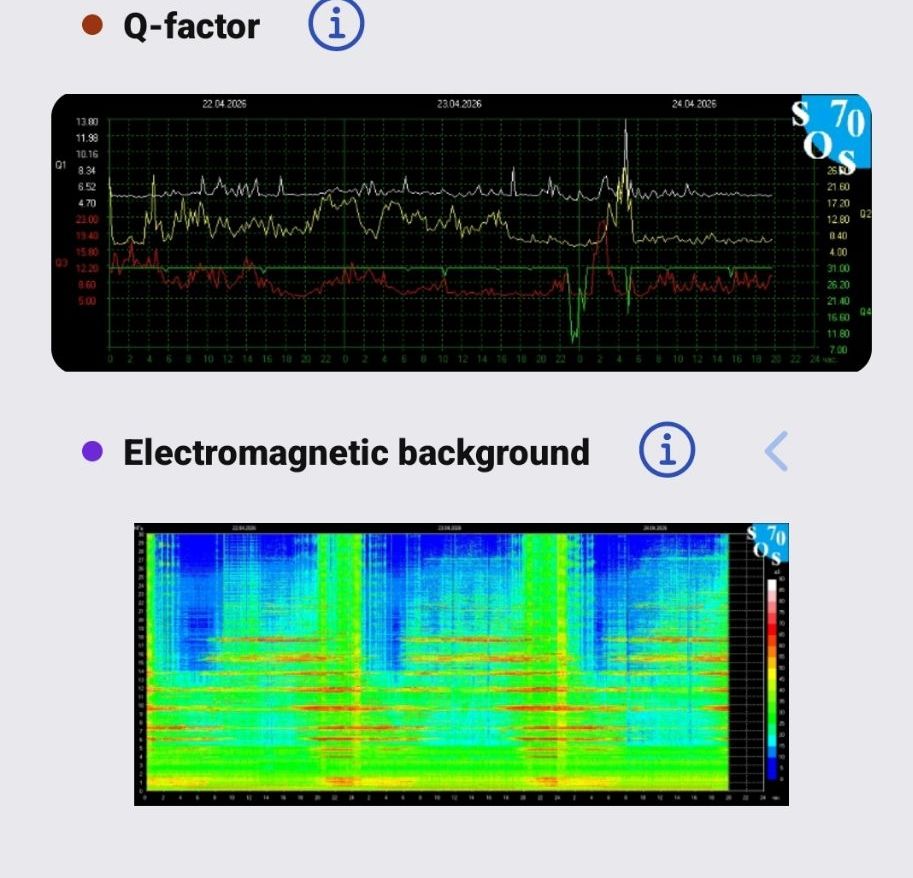This screenshot has width=913, height=878.
Task: Enlarge the Q-factor chart image
Action: click(461, 233)
